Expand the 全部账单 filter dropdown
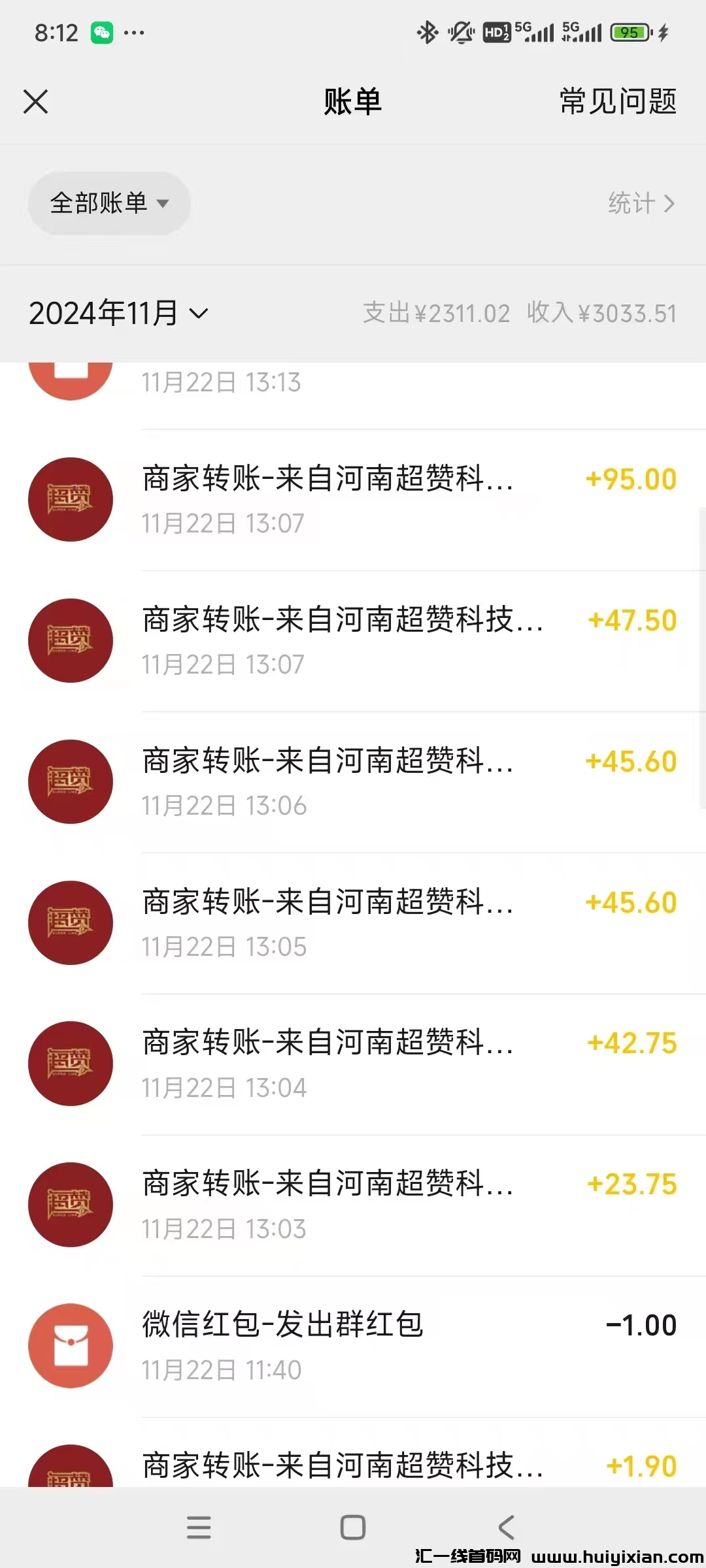Viewport: 706px width, 1568px height. pos(109,203)
